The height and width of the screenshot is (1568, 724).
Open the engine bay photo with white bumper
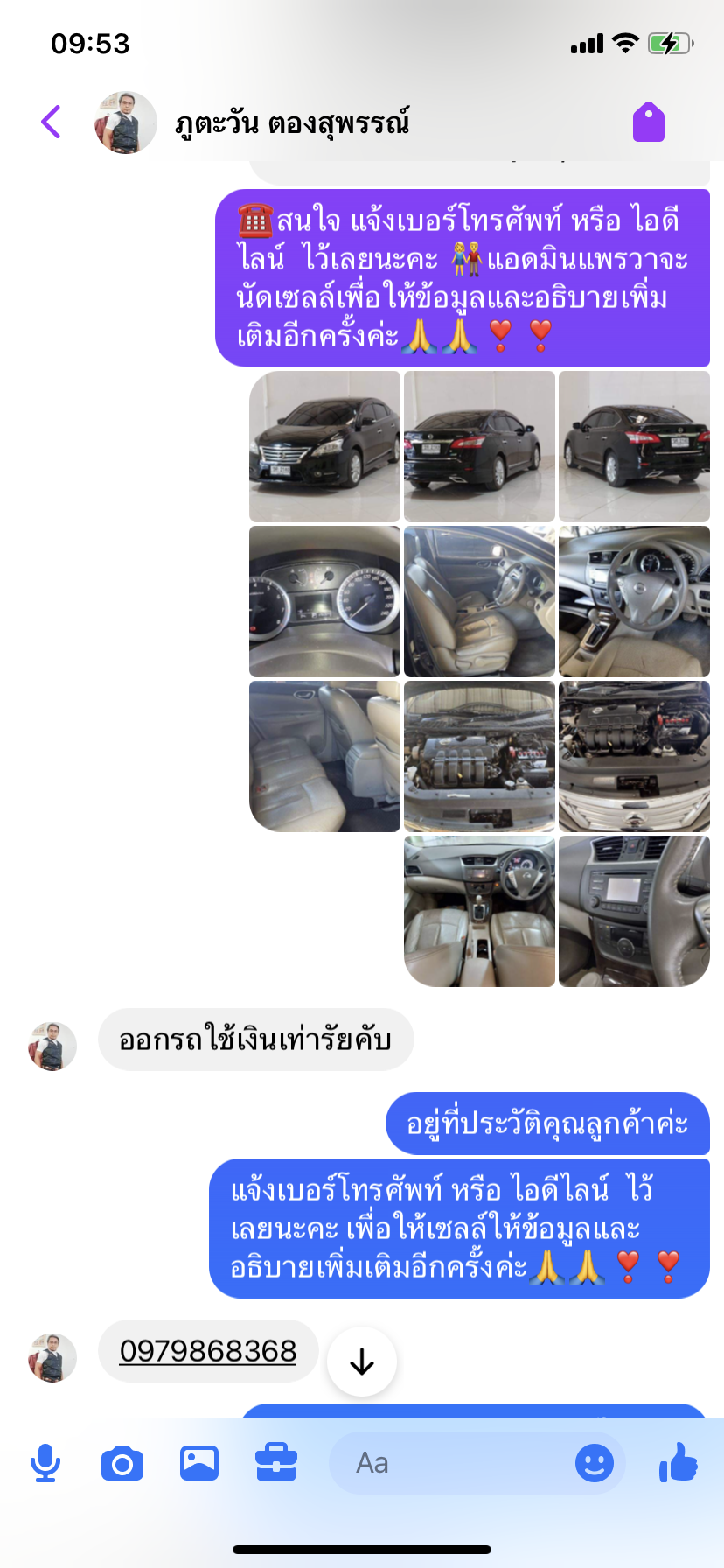(x=634, y=756)
